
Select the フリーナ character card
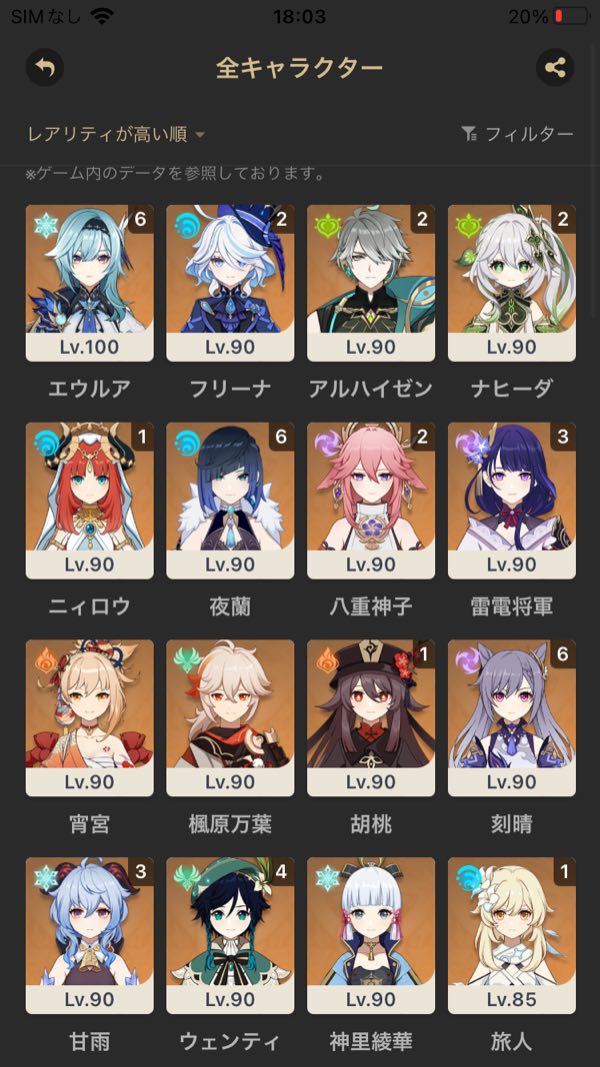pos(230,283)
